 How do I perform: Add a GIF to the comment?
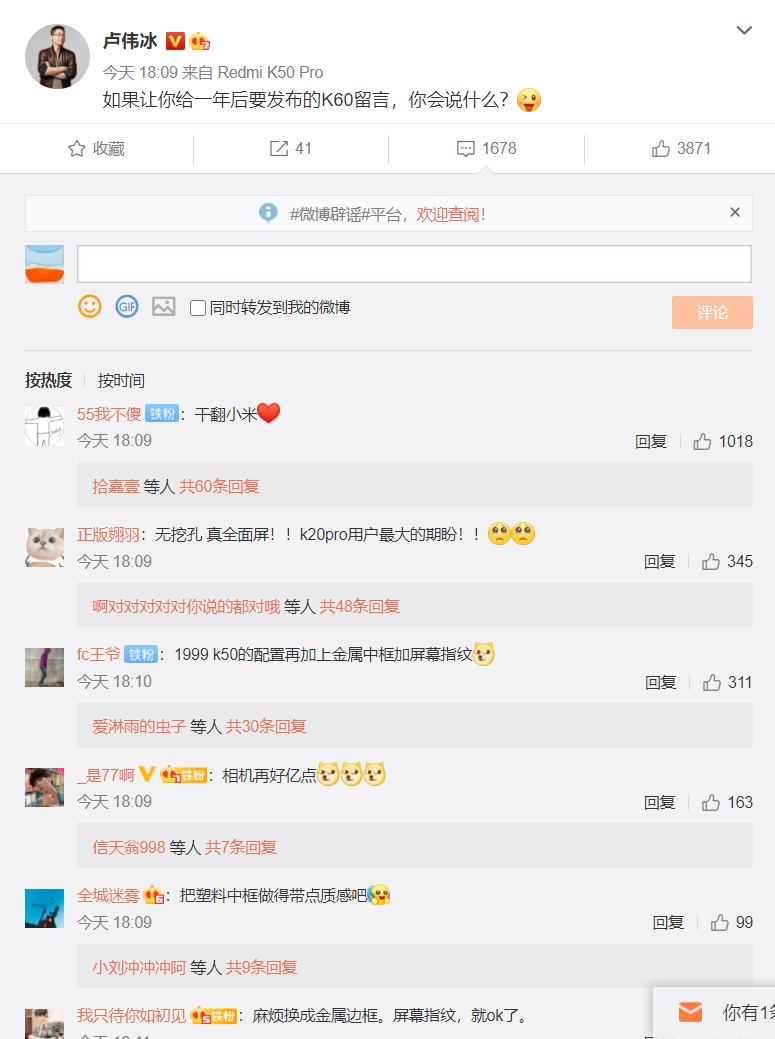(x=127, y=307)
